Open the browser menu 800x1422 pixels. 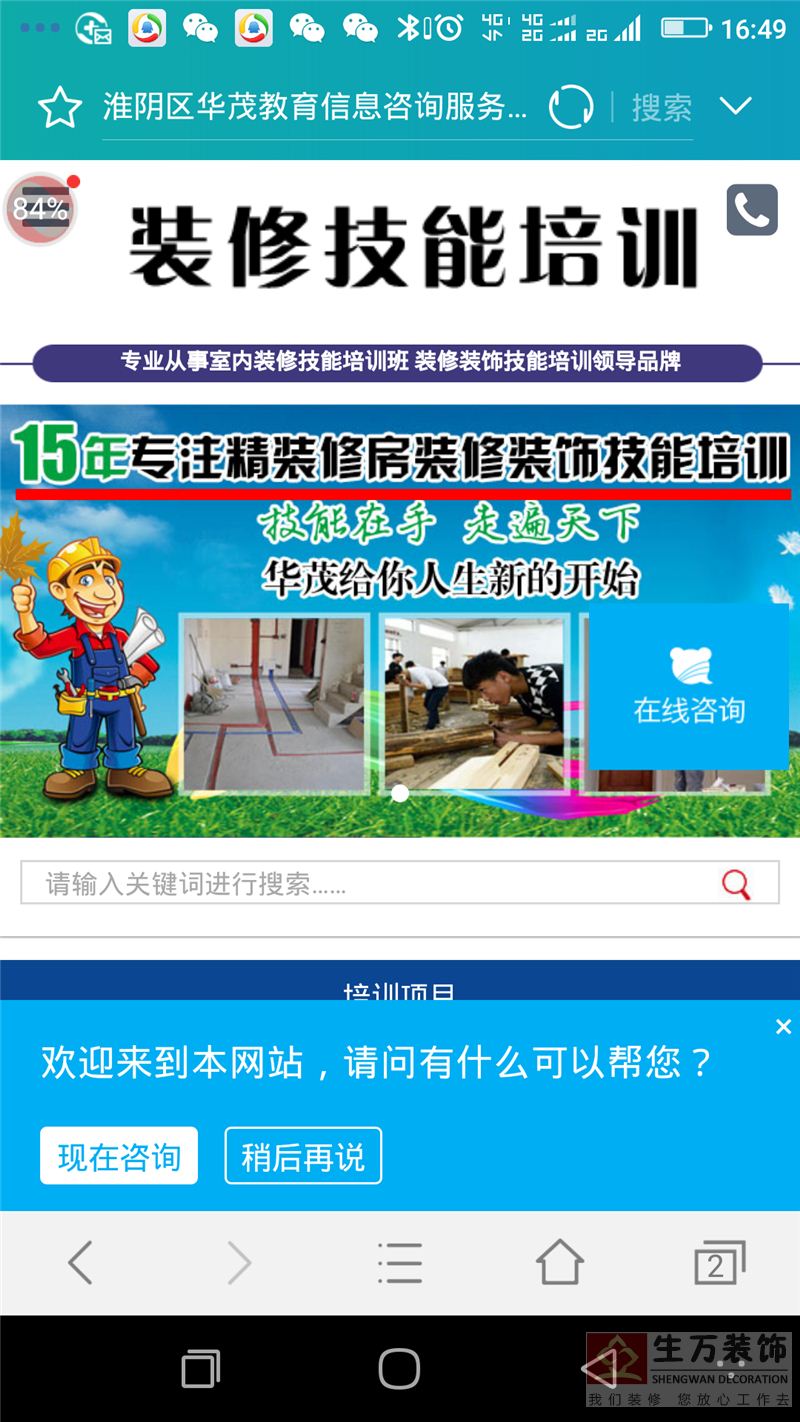click(x=400, y=1263)
